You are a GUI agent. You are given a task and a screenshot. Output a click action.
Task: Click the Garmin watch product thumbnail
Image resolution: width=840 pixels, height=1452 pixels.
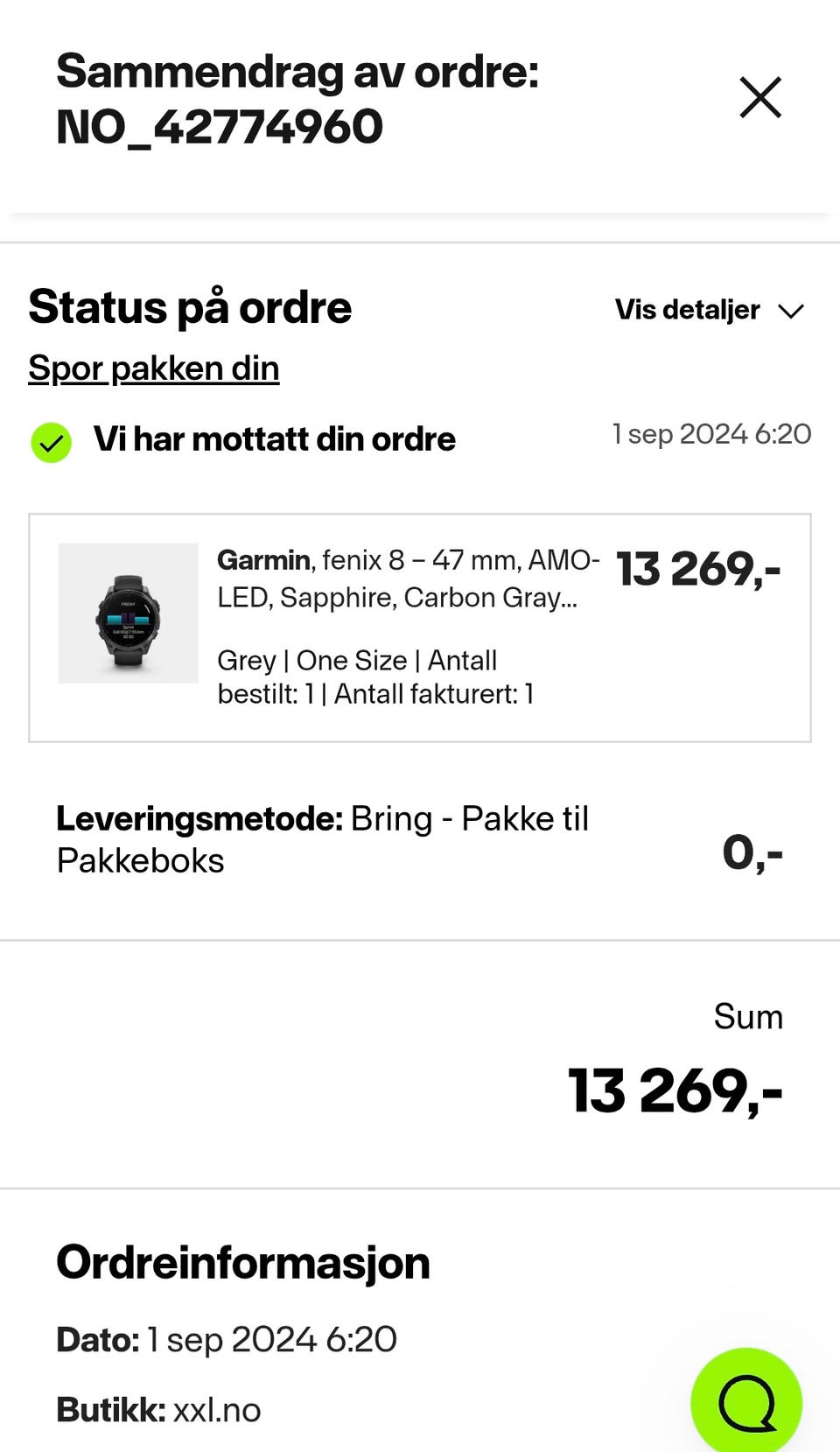[128, 613]
